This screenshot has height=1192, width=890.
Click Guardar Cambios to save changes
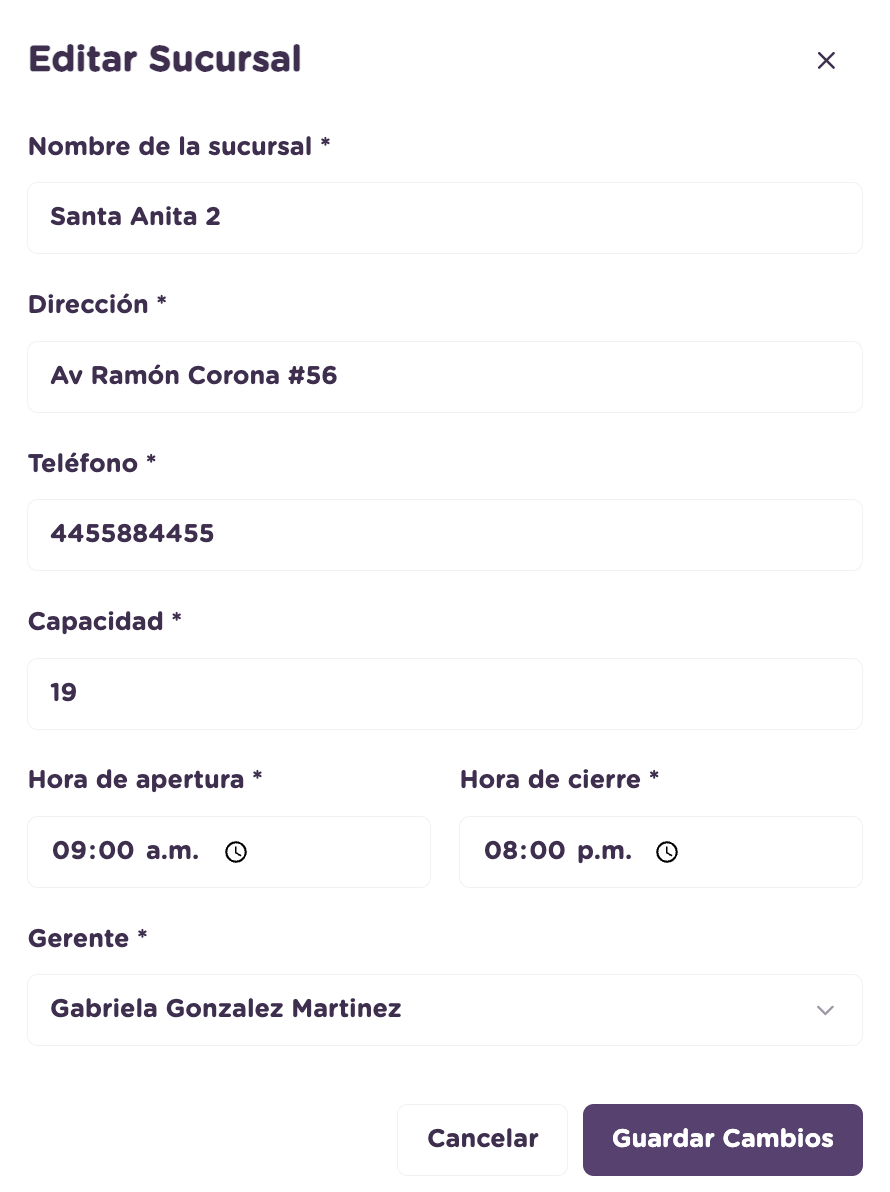[x=722, y=1139]
